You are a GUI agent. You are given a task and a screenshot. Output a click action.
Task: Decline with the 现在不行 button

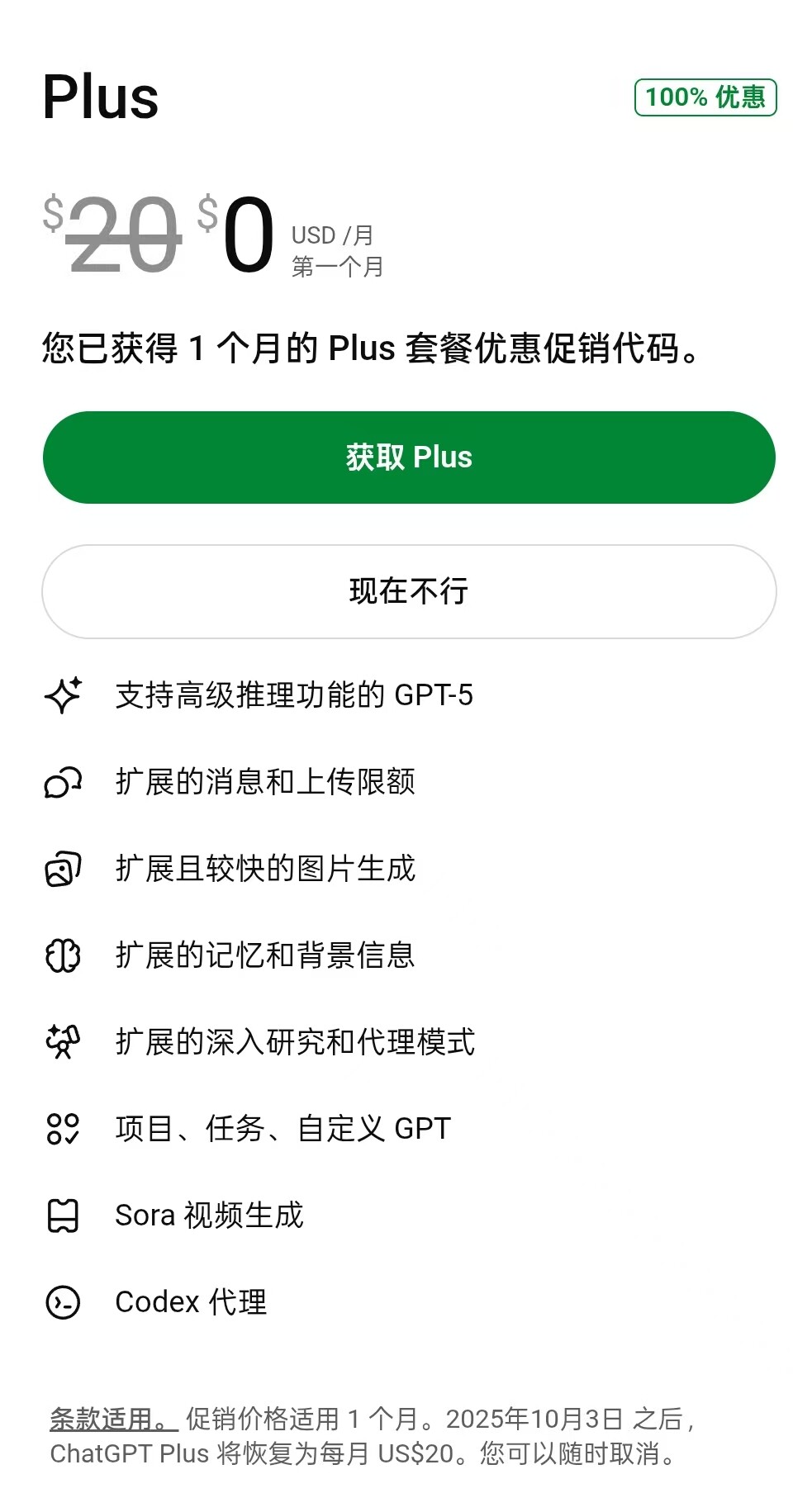coord(409,591)
